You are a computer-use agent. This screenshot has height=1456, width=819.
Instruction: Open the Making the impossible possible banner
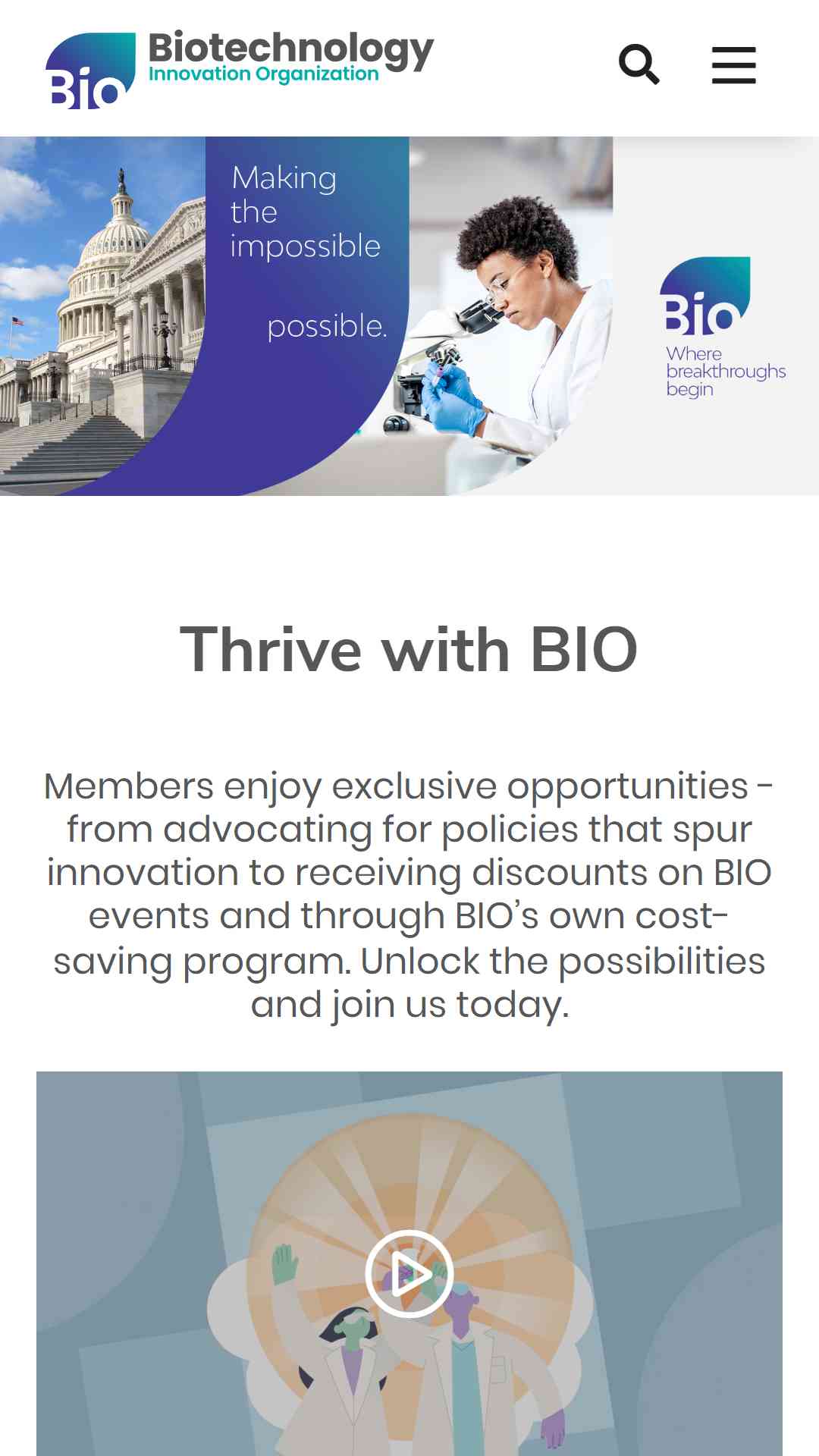coord(409,316)
